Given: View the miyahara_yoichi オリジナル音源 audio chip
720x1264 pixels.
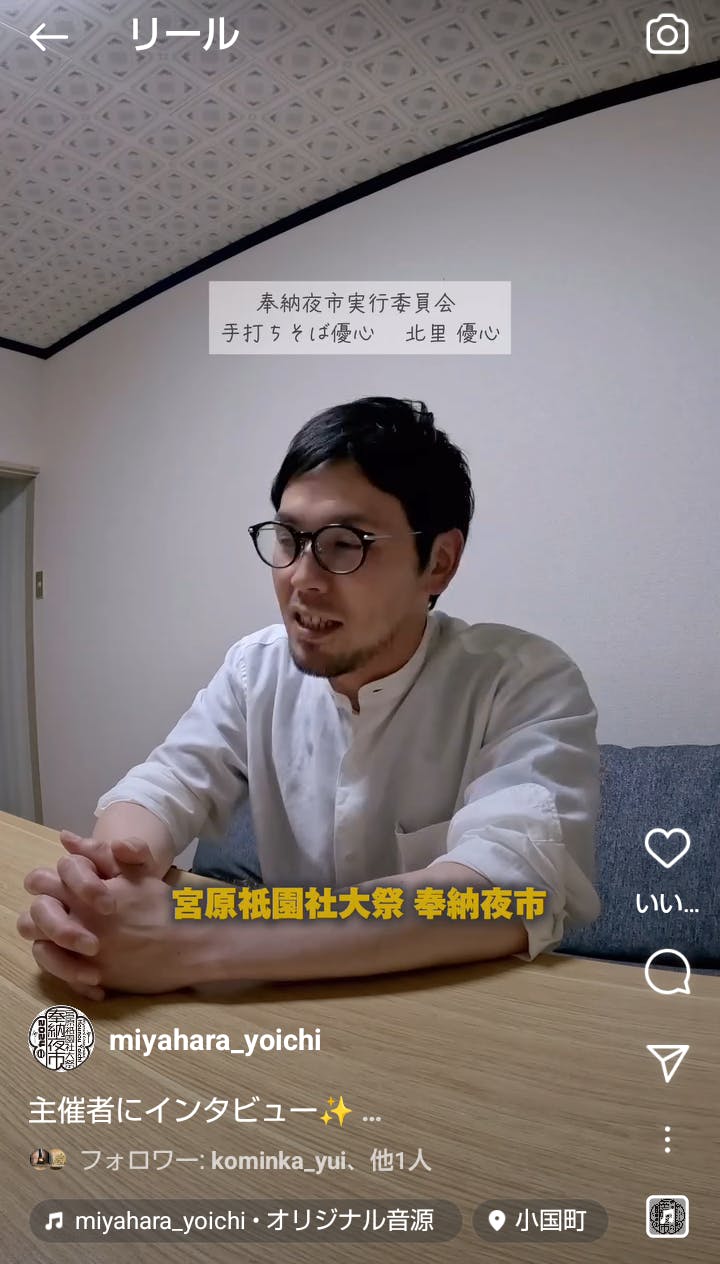Looking at the screenshot, I should click(x=243, y=1221).
